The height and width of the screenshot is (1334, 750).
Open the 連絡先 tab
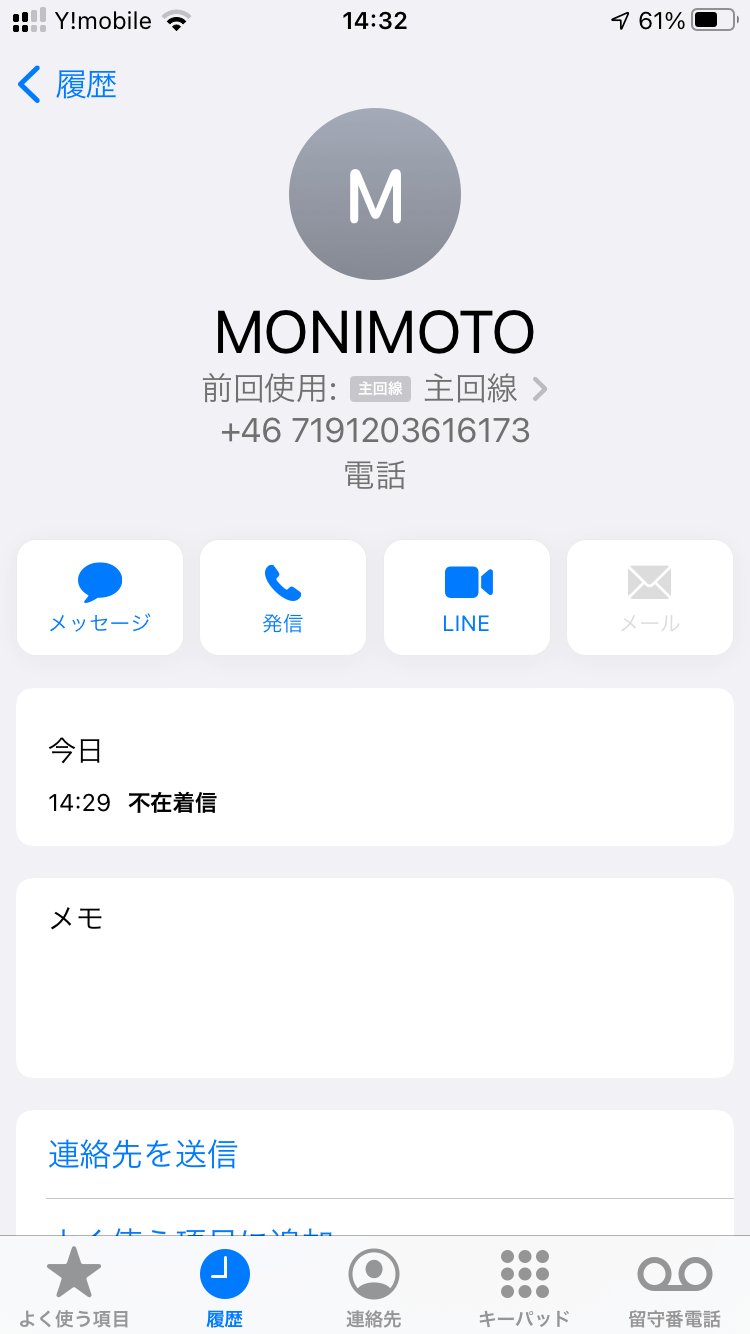[374, 1288]
